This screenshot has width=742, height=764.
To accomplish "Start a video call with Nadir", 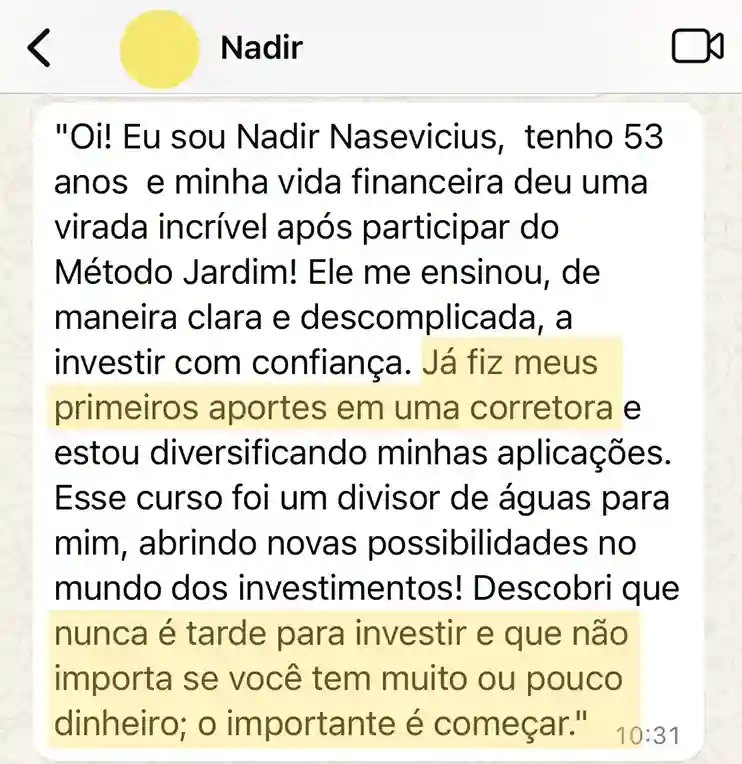I will tap(697, 47).
